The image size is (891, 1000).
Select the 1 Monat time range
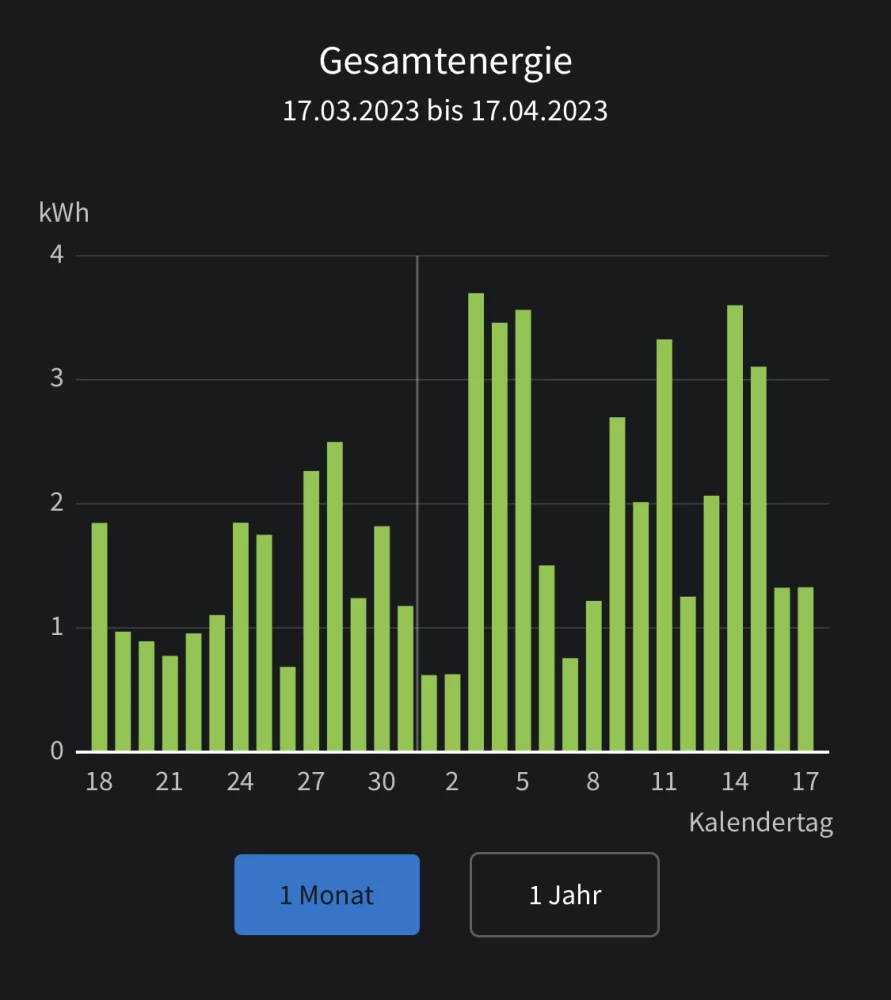pyautogui.click(x=327, y=894)
